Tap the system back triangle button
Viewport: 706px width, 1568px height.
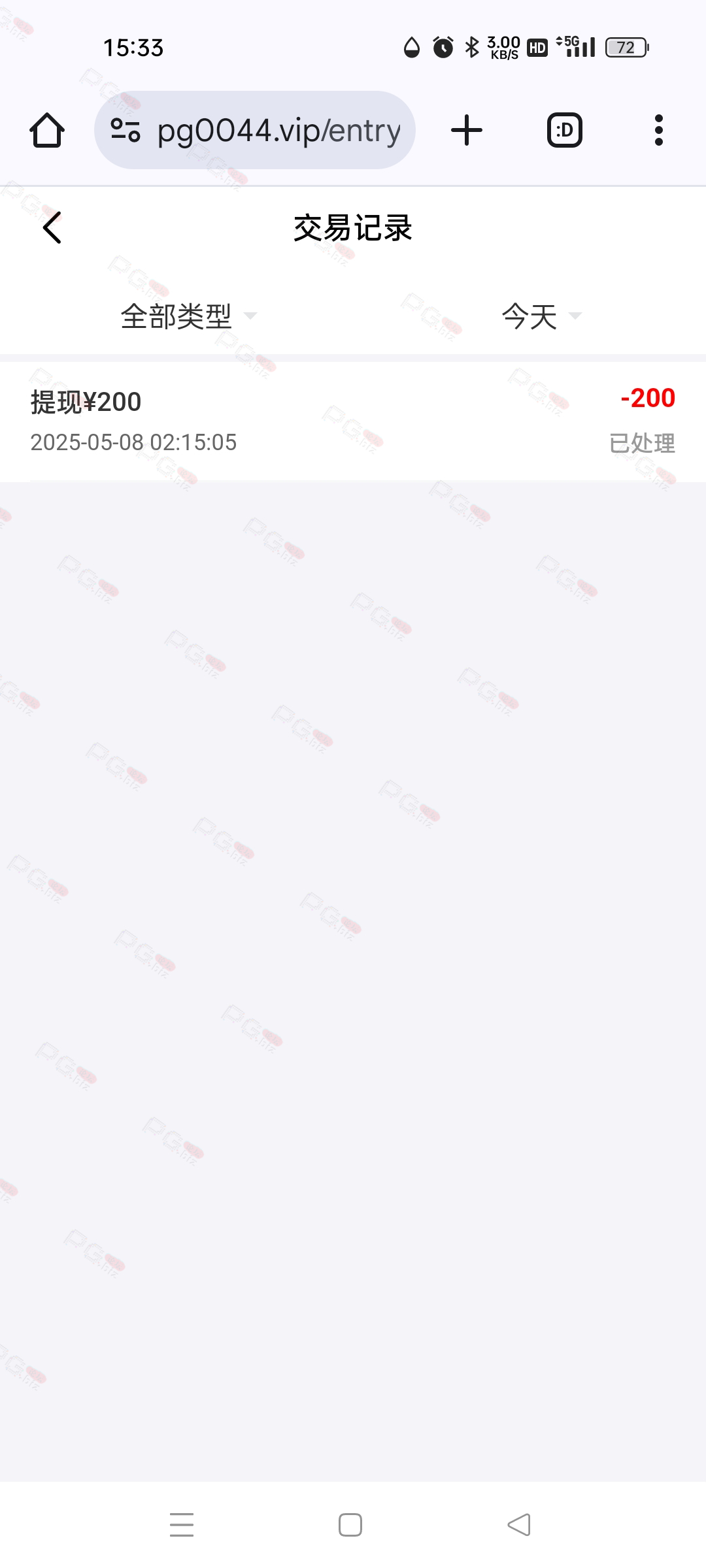point(519,1525)
